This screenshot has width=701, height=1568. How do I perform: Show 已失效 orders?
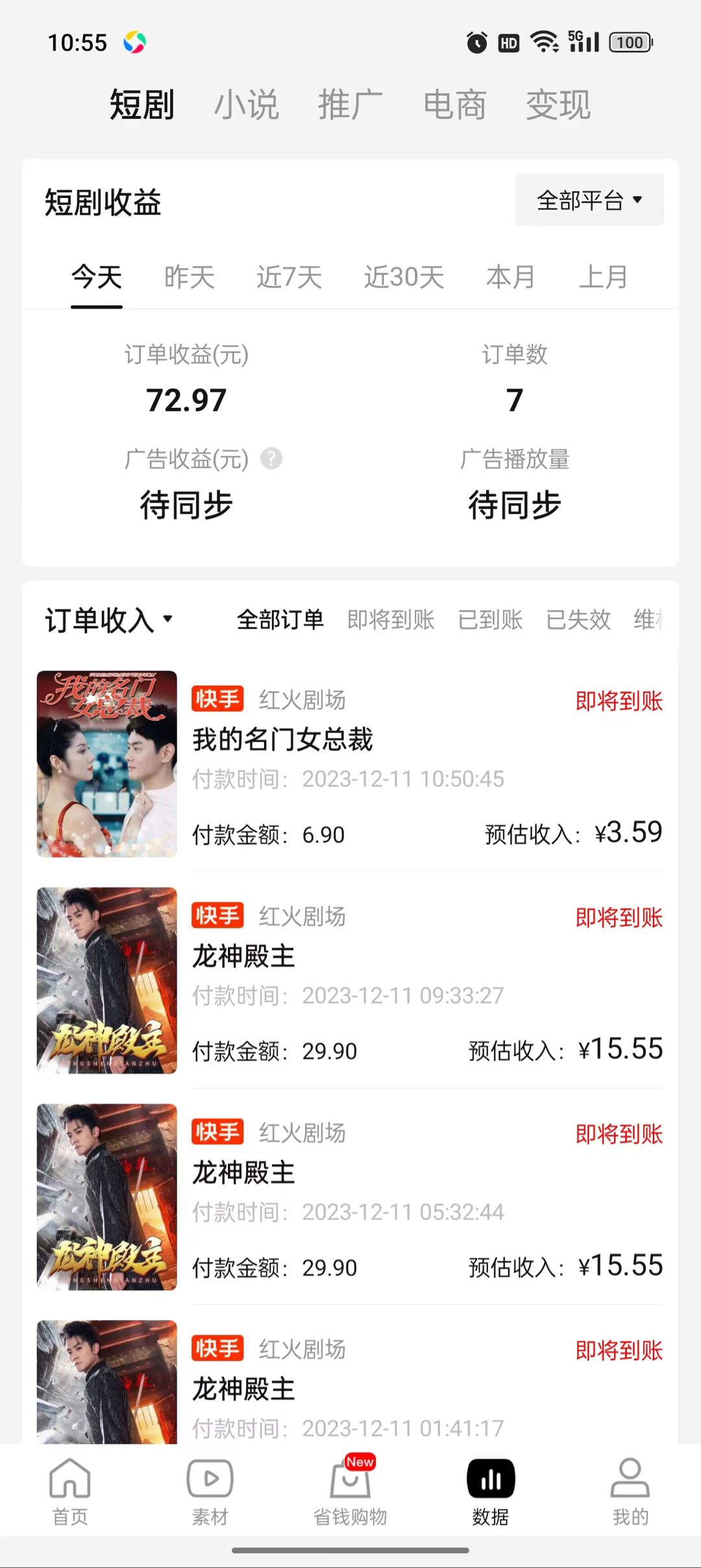[578, 620]
